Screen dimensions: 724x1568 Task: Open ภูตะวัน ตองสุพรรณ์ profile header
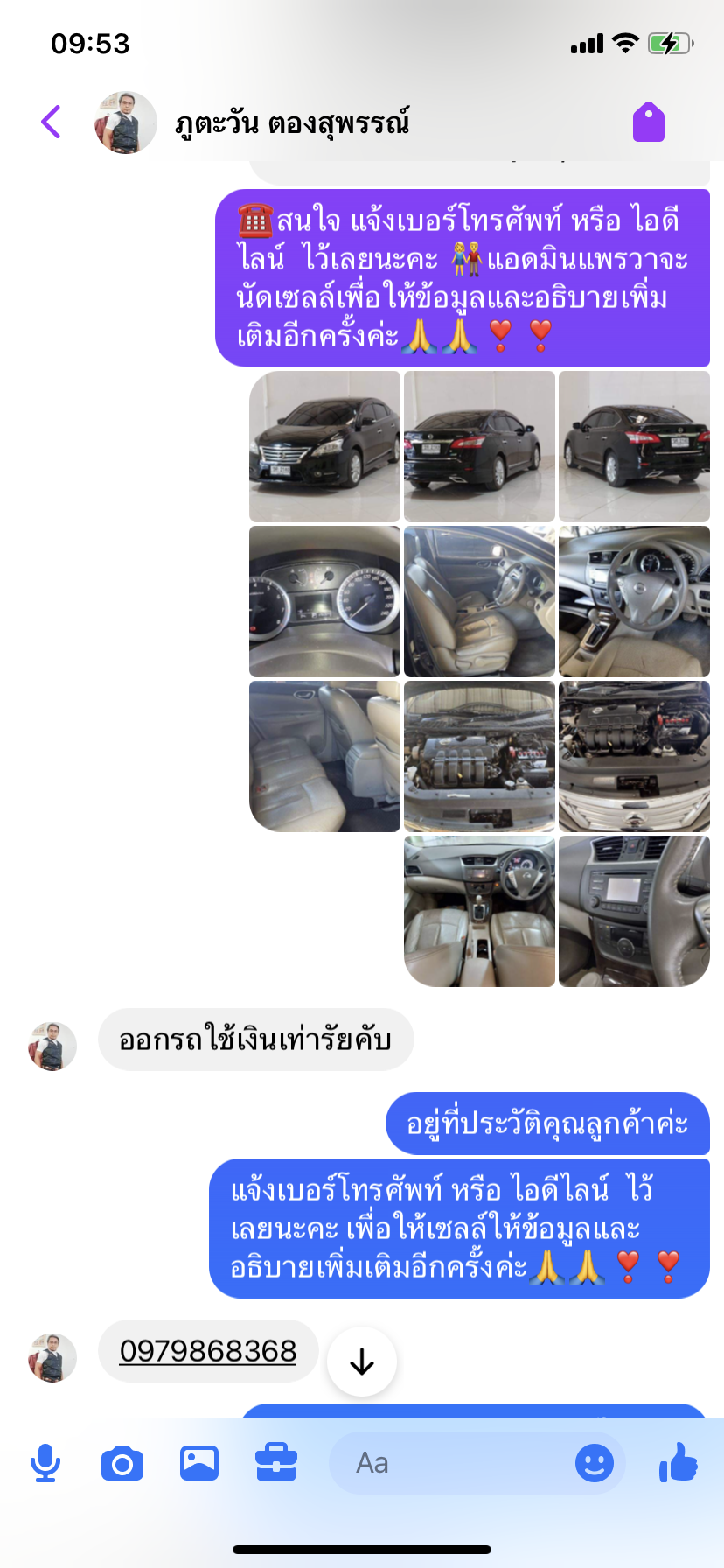tap(291, 123)
